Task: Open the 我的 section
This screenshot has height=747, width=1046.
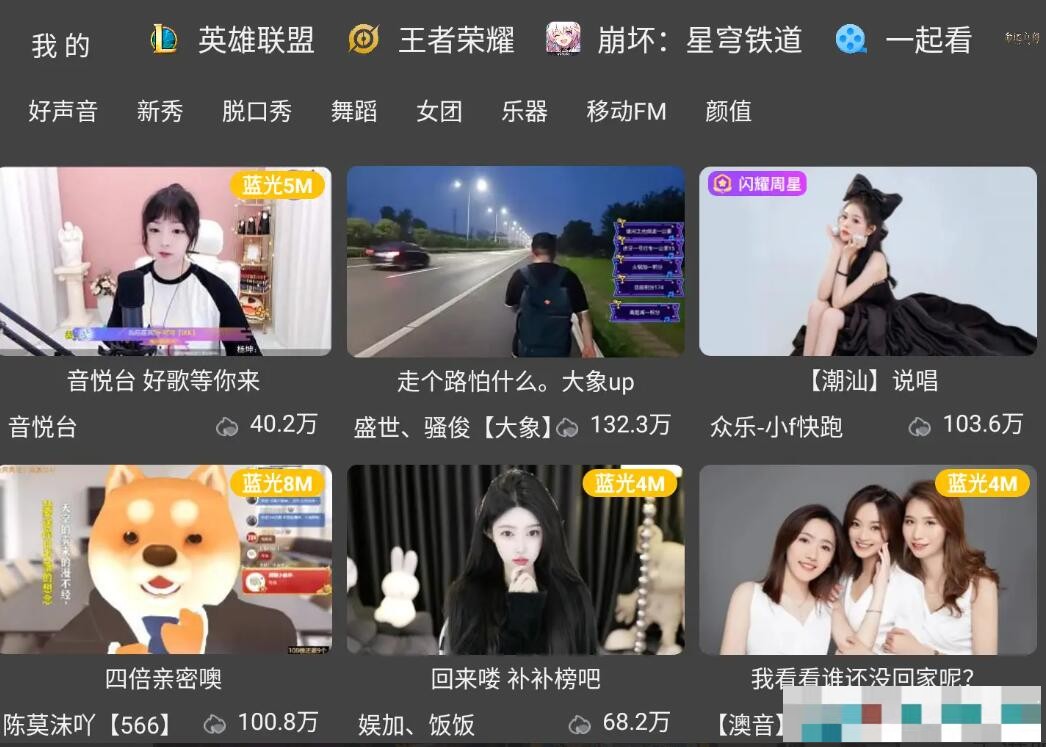Action: click(x=60, y=45)
